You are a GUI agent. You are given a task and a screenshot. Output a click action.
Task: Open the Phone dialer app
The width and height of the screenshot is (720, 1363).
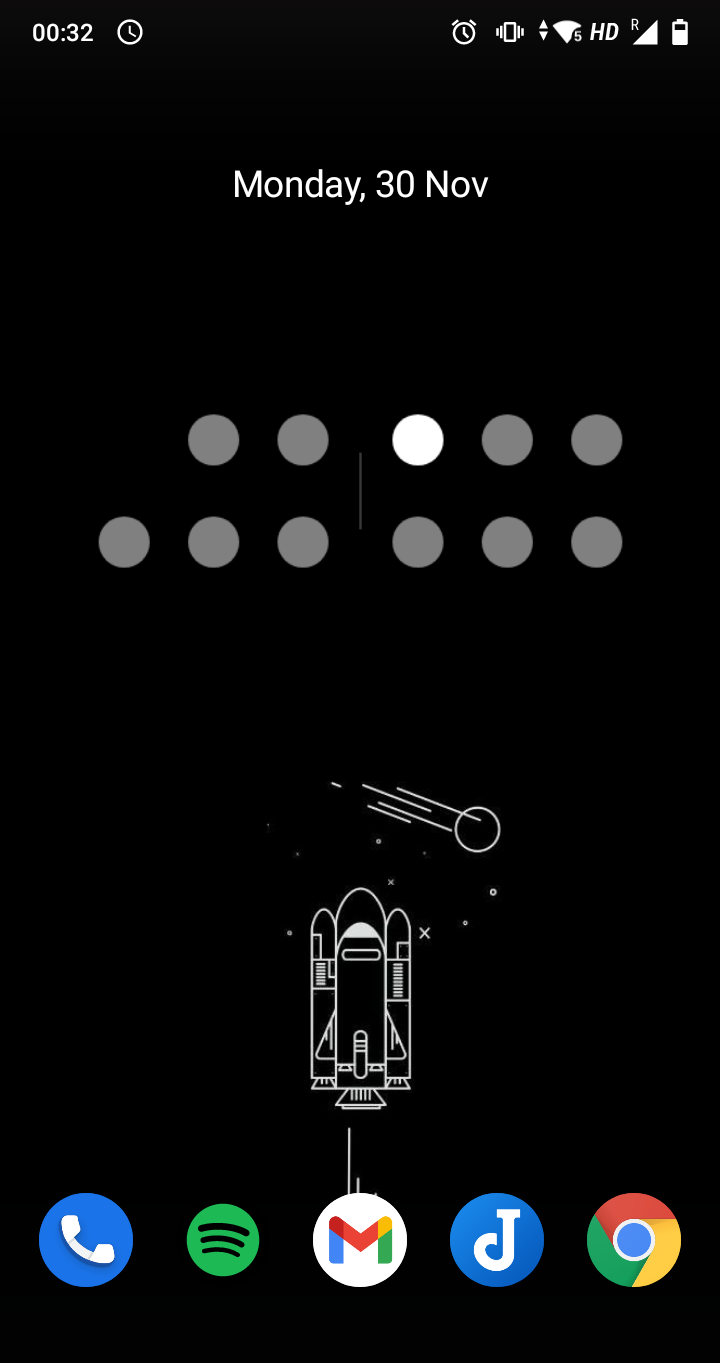pyautogui.click(x=86, y=1240)
